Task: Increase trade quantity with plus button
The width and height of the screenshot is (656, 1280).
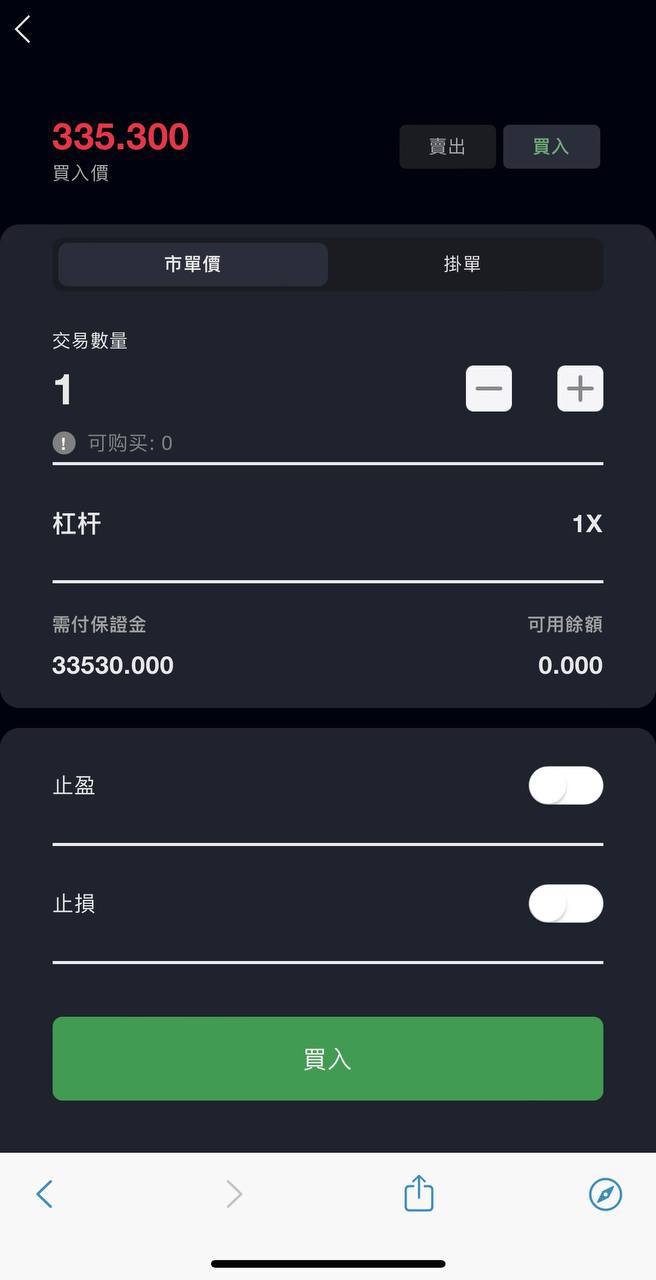Action: 580,388
